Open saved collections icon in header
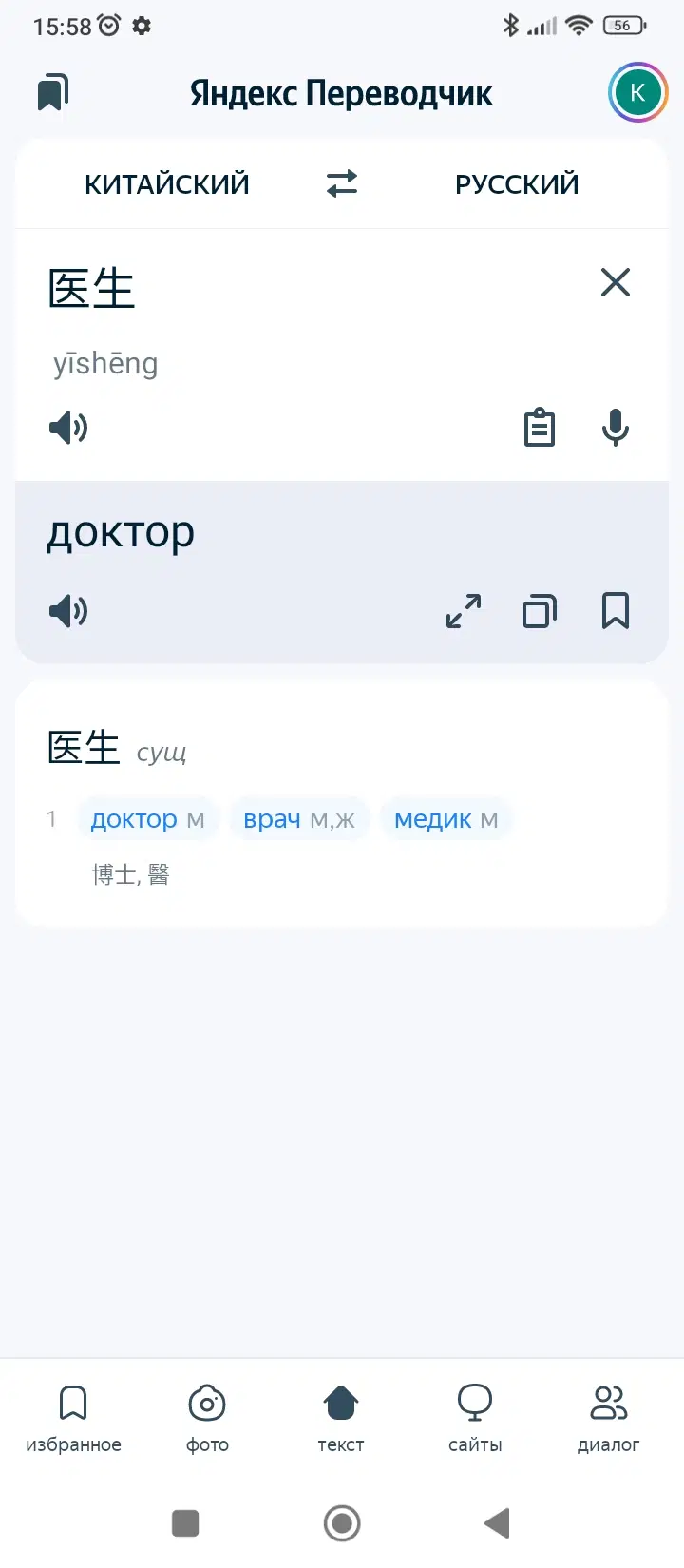The width and height of the screenshot is (684, 1568). click(x=53, y=92)
